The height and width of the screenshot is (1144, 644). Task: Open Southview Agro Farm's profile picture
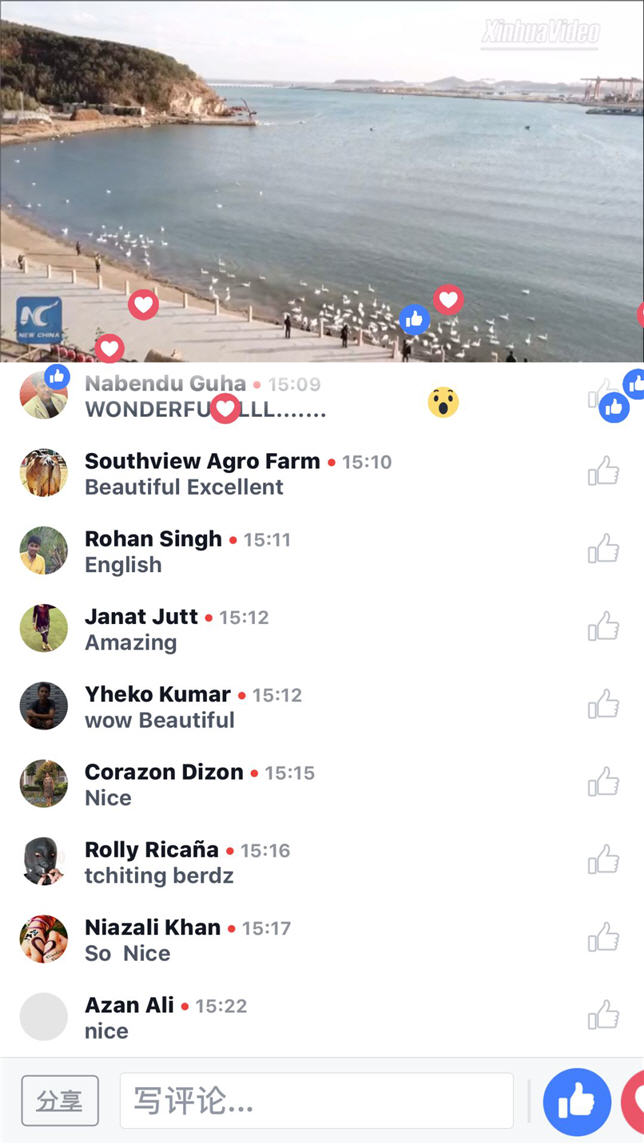44,473
